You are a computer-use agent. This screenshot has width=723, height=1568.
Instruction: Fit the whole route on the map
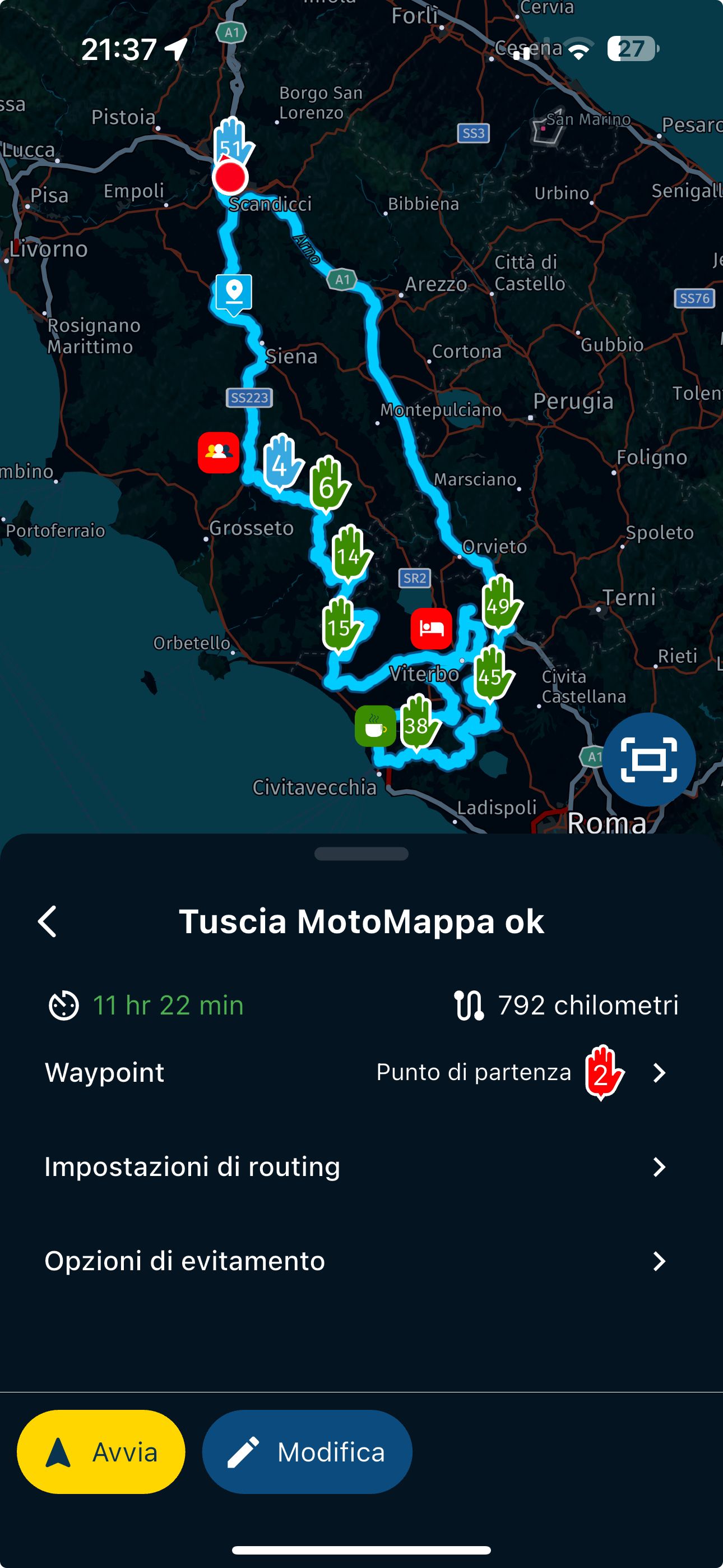coord(648,759)
